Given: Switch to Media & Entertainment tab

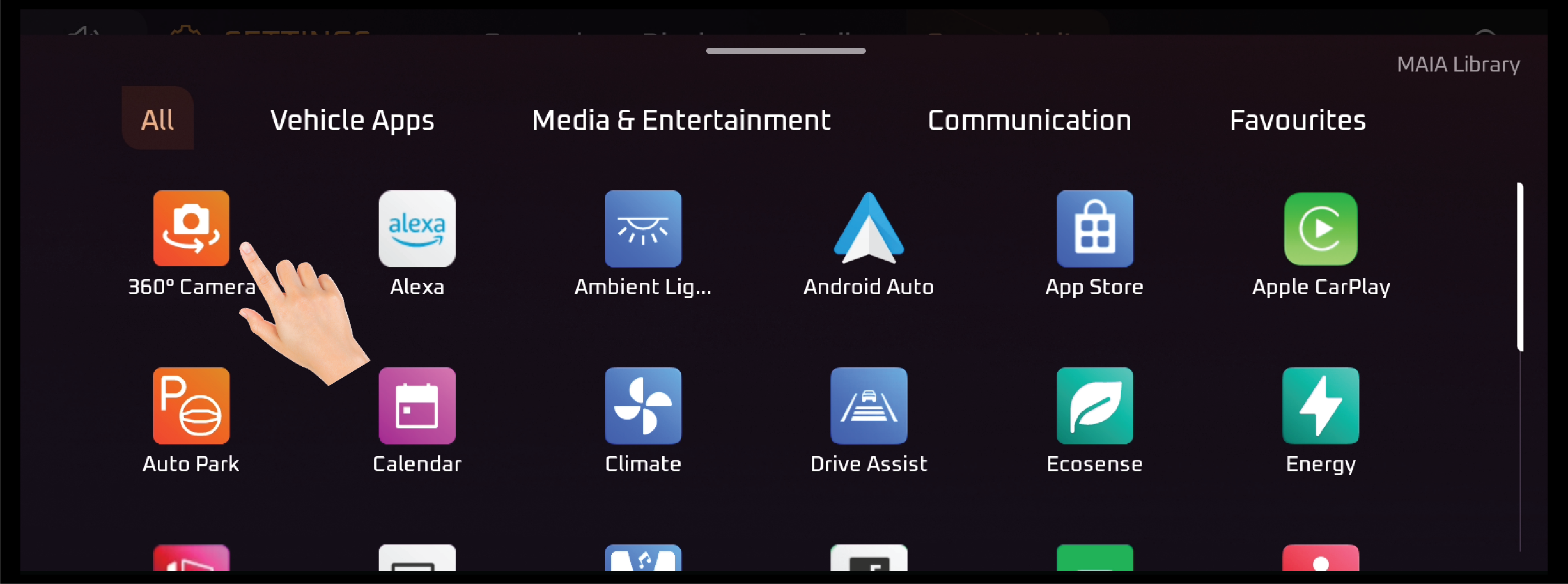Looking at the screenshot, I should coord(680,120).
